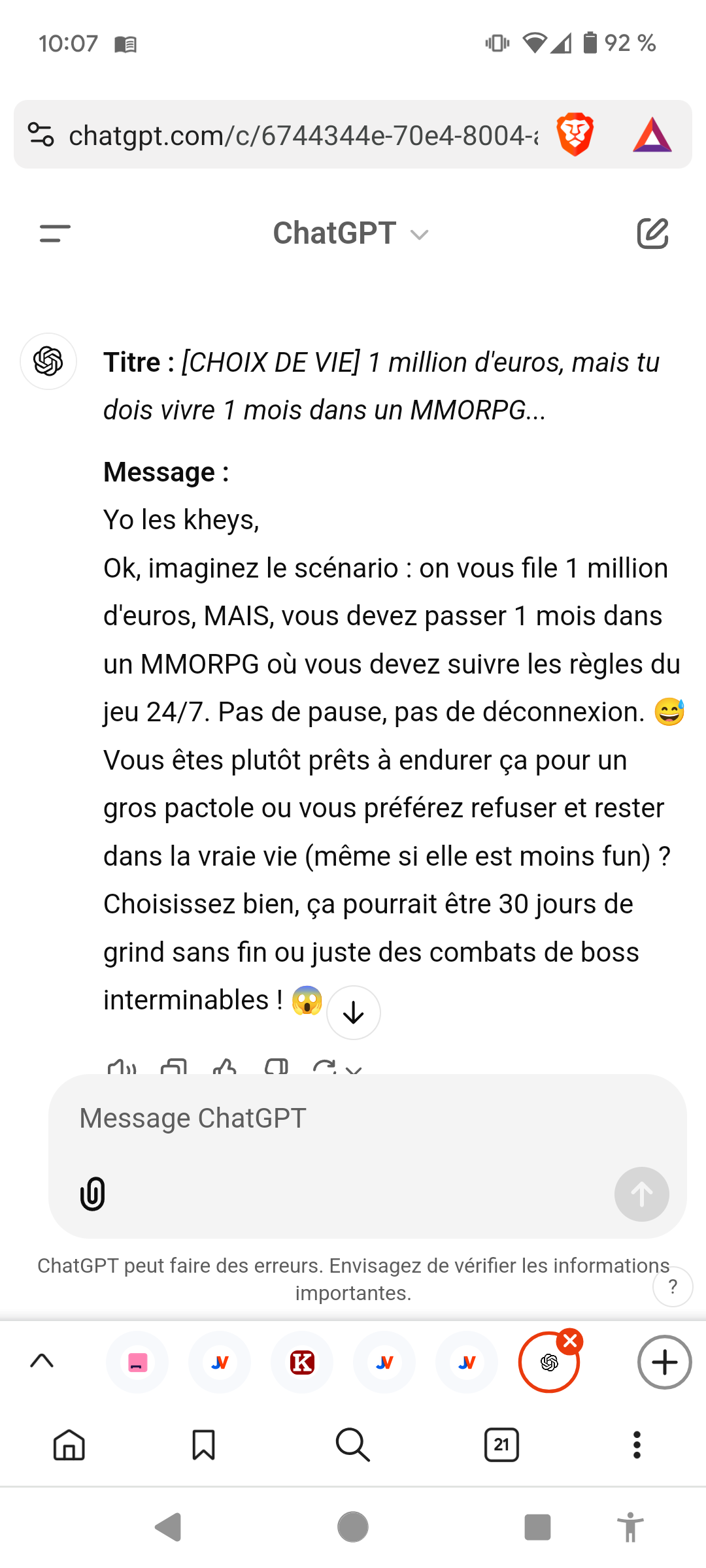Tap the send arrow button
The width and height of the screenshot is (706, 1568).
tap(641, 1194)
